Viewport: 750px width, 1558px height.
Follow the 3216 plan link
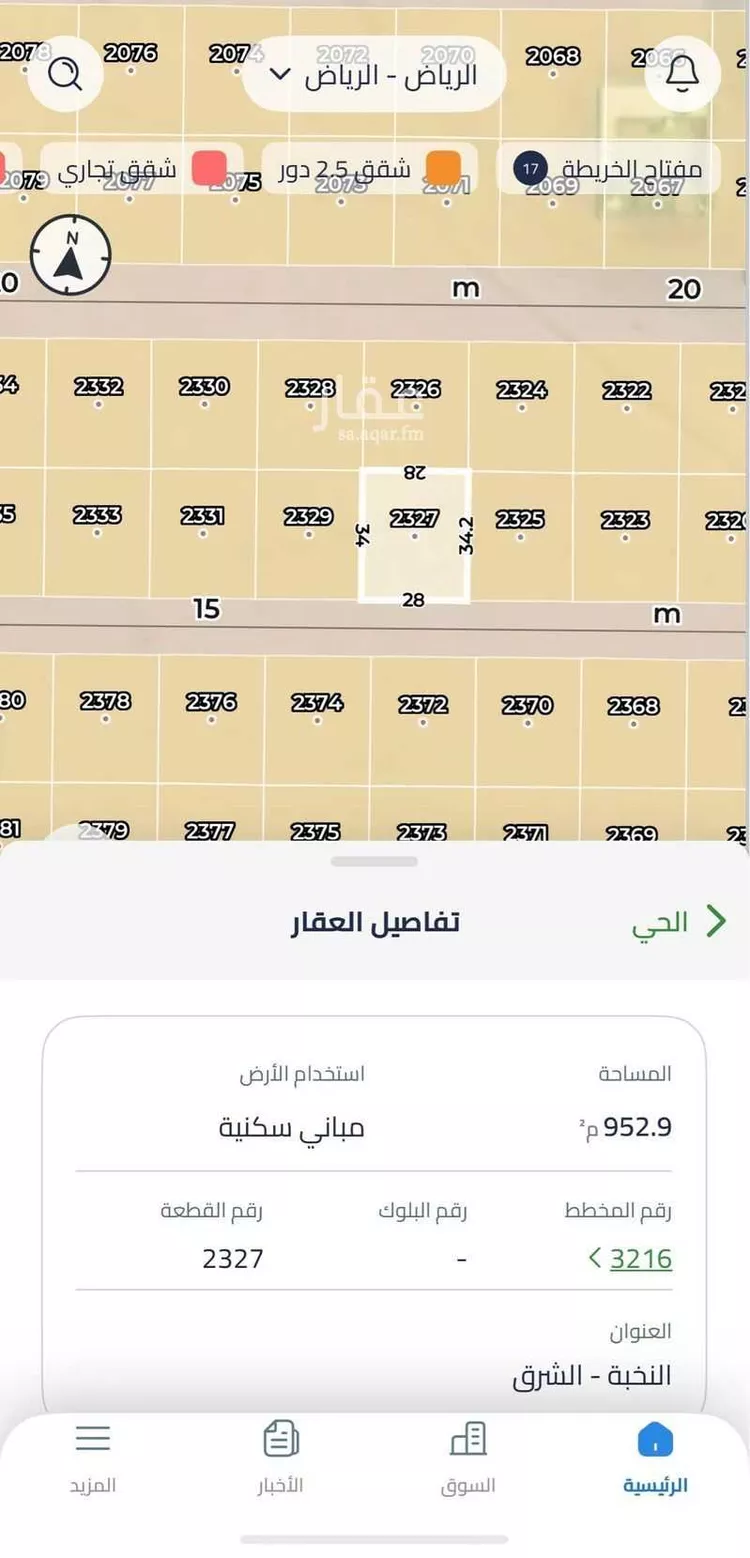(x=638, y=1258)
